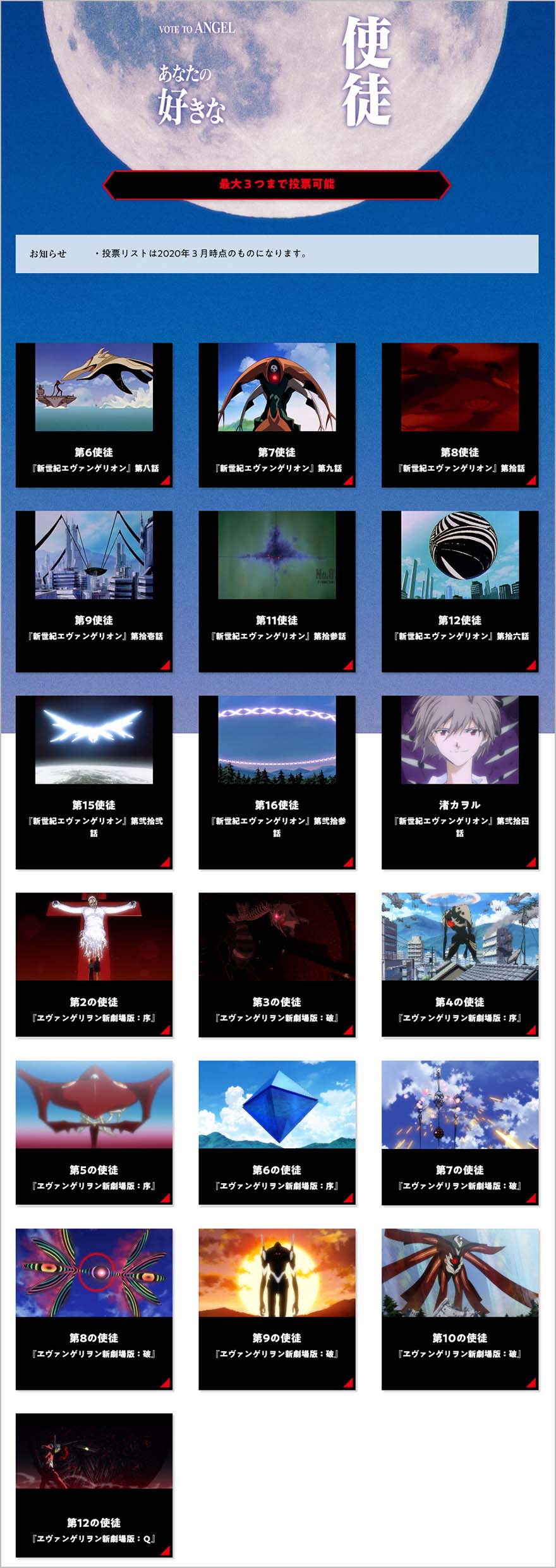Select 第2の使徒 from 新劇場版:序

click(94, 964)
